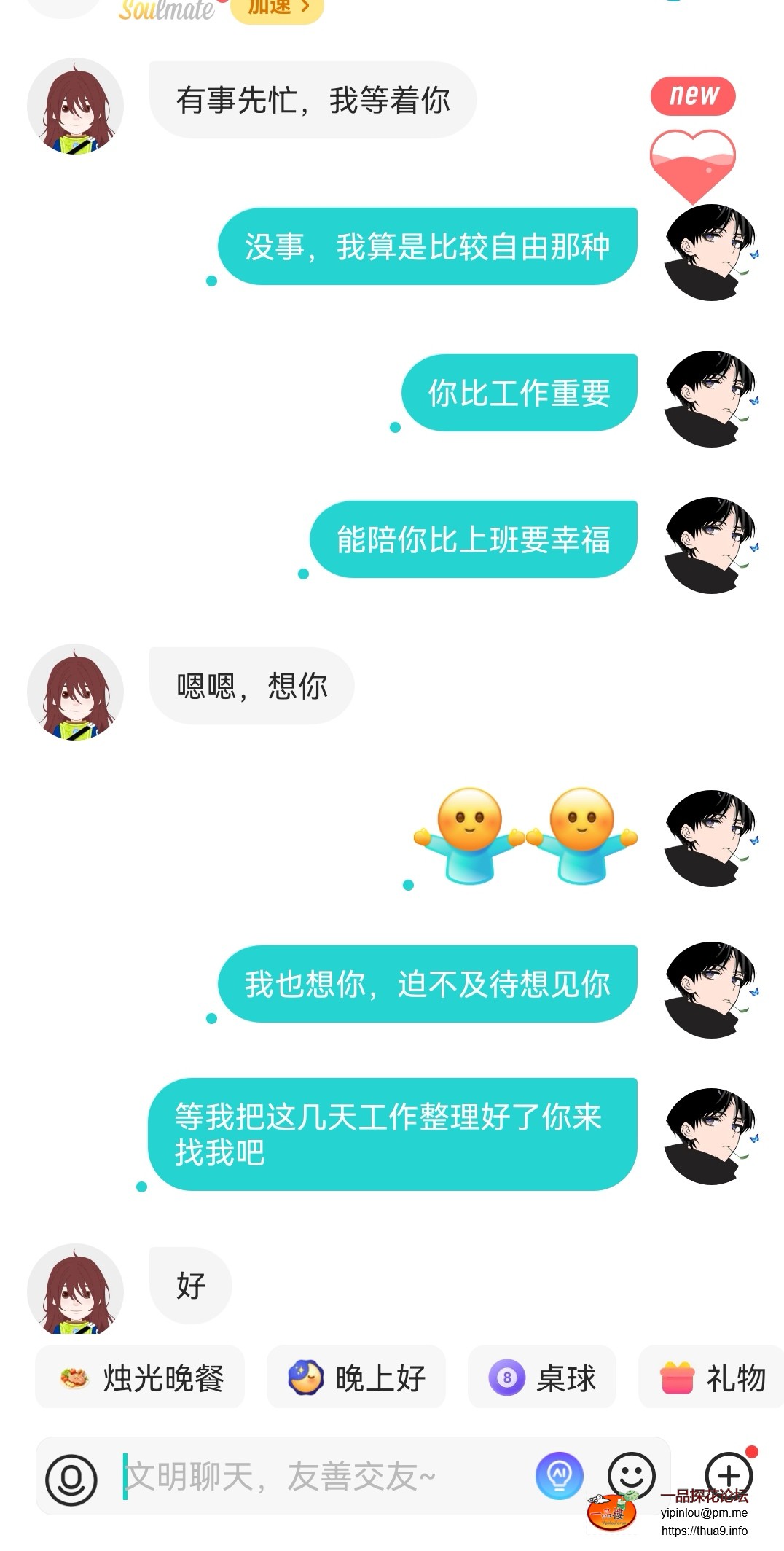Tap the 加速 Soulmate speed-up button
Viewport: 784px width, 1551px height.
(x=277, y=9)
